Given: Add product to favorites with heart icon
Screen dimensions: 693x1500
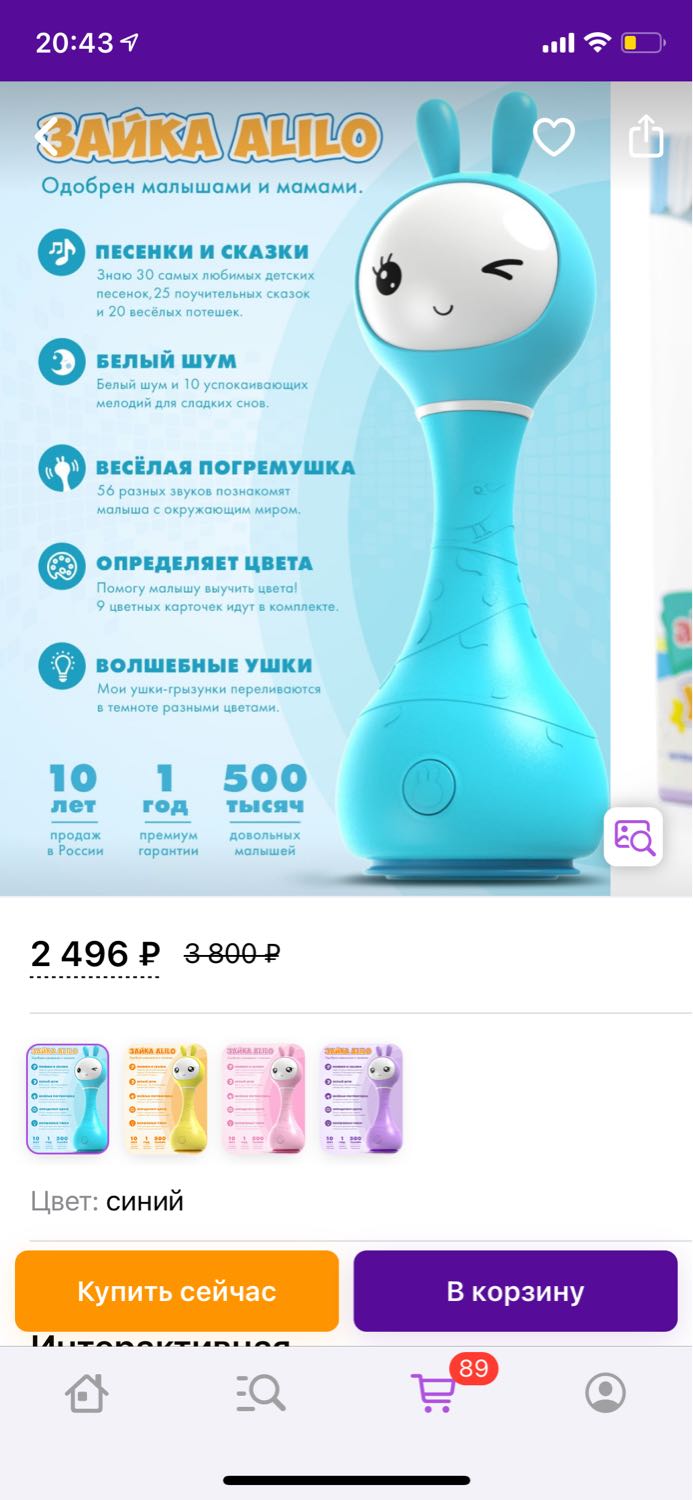Looking at the screenshot, I should [553, 137].
